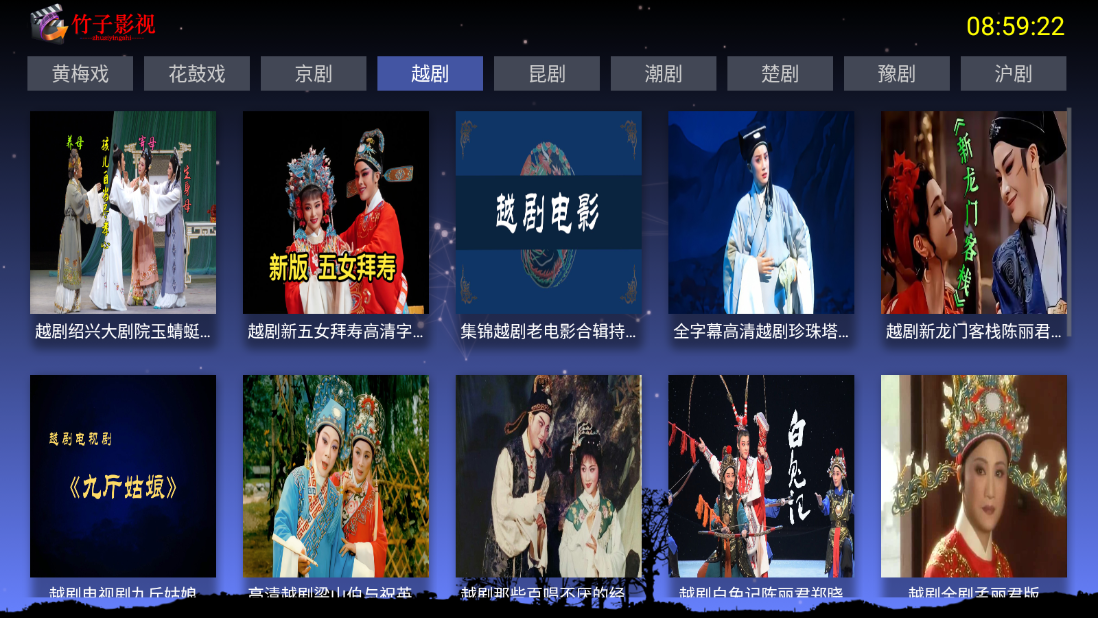Switch to the 黄梅戏 tab
This screenshot has height=618, width=1098.
[x=80, y=74]
